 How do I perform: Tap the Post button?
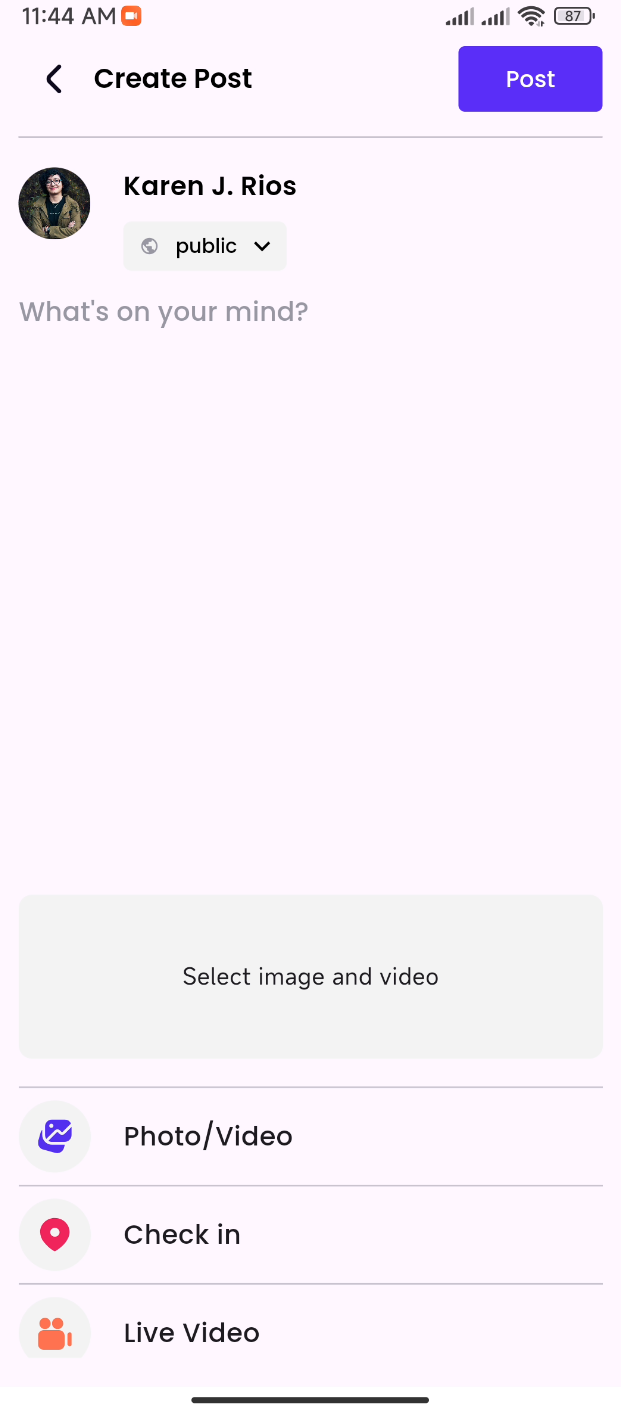tap(530, 79)
